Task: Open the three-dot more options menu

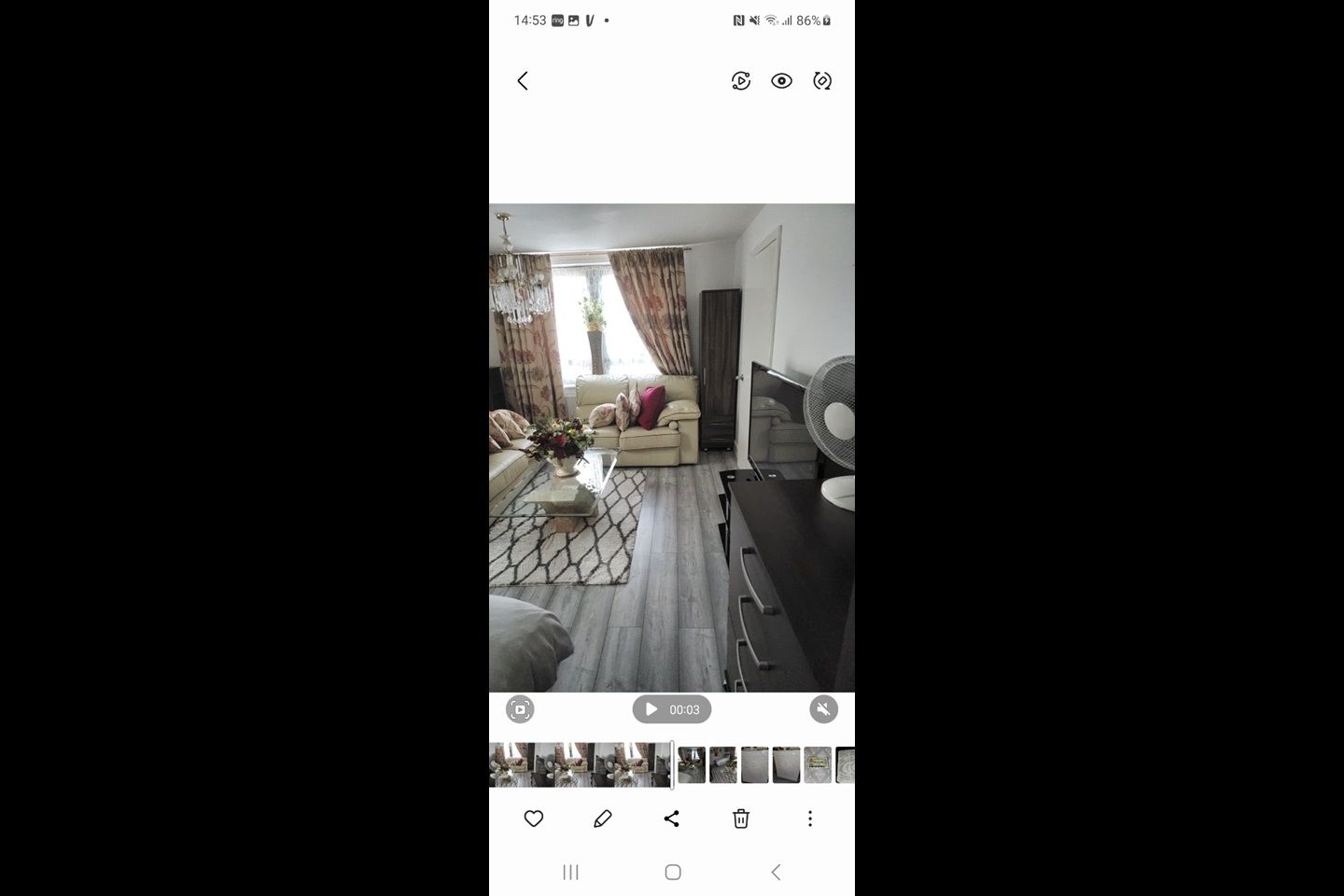Action: click(x=809, y=819)
